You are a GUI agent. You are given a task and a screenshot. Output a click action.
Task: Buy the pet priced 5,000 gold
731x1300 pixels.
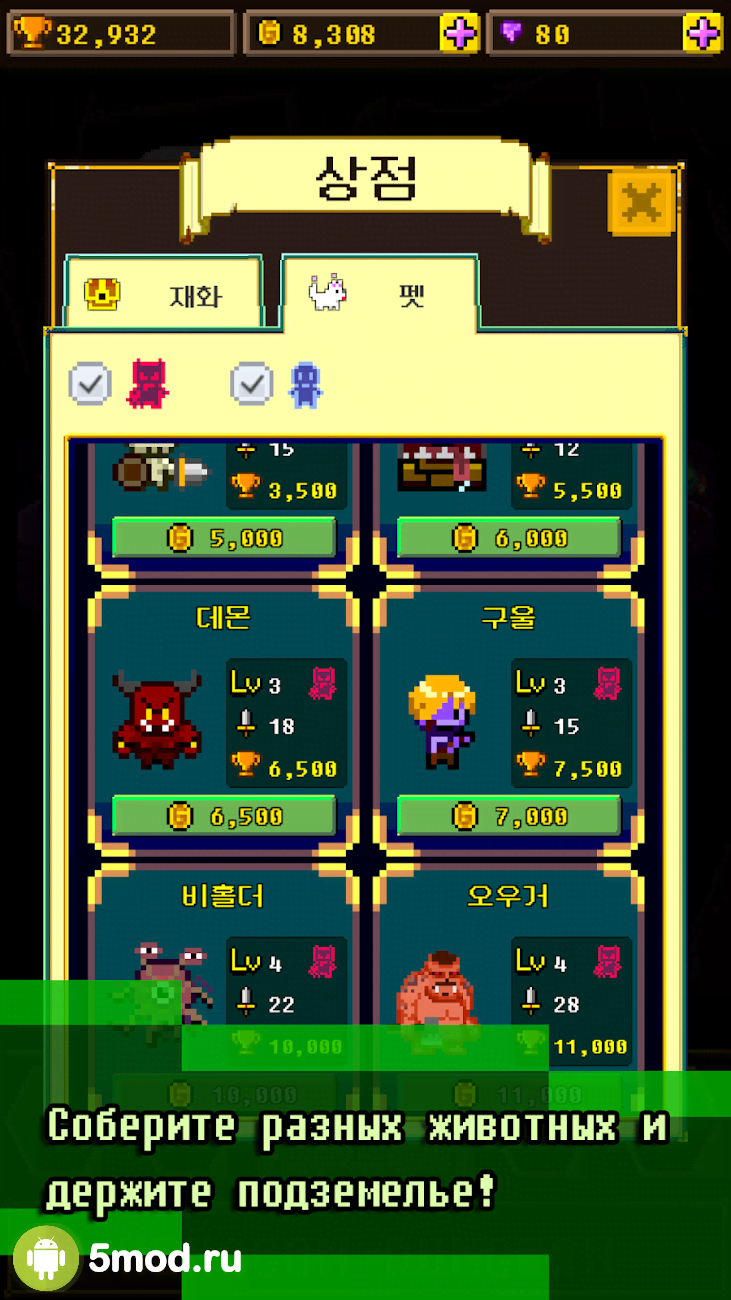[224, 538]
